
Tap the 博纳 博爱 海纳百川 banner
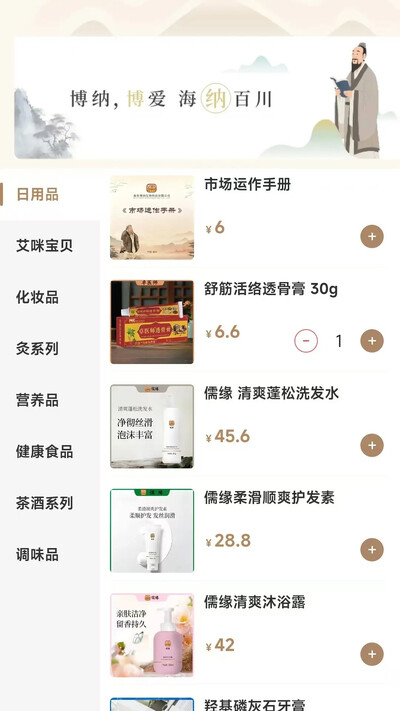click(x=207, y=98)
